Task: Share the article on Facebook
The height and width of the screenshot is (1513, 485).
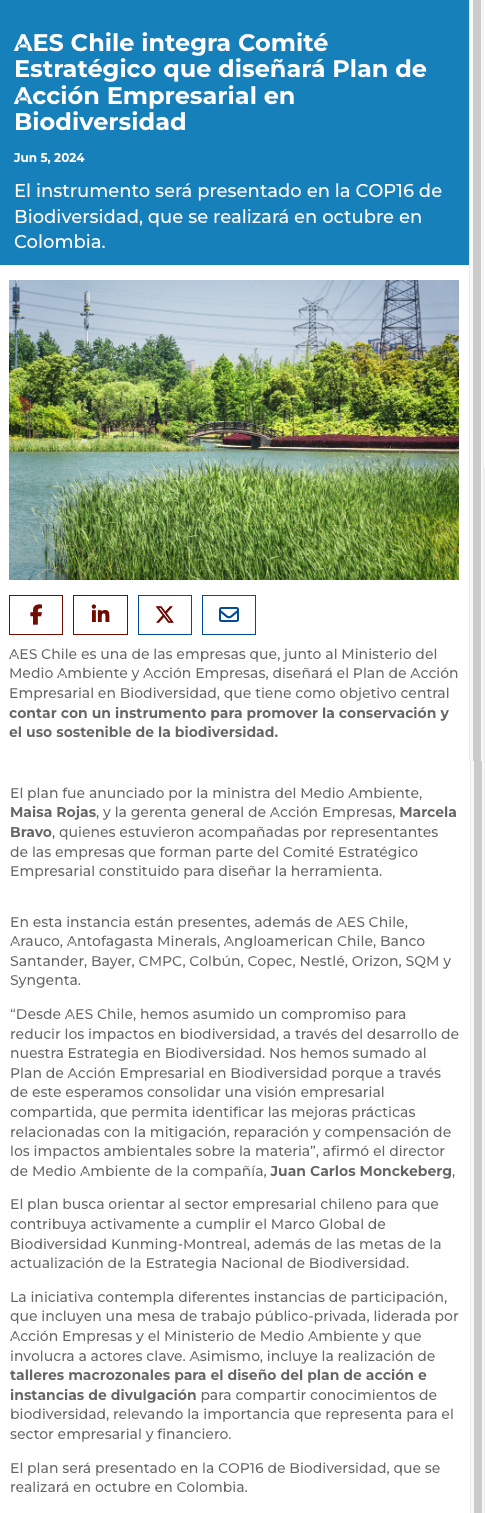Action: pos(36,615)
